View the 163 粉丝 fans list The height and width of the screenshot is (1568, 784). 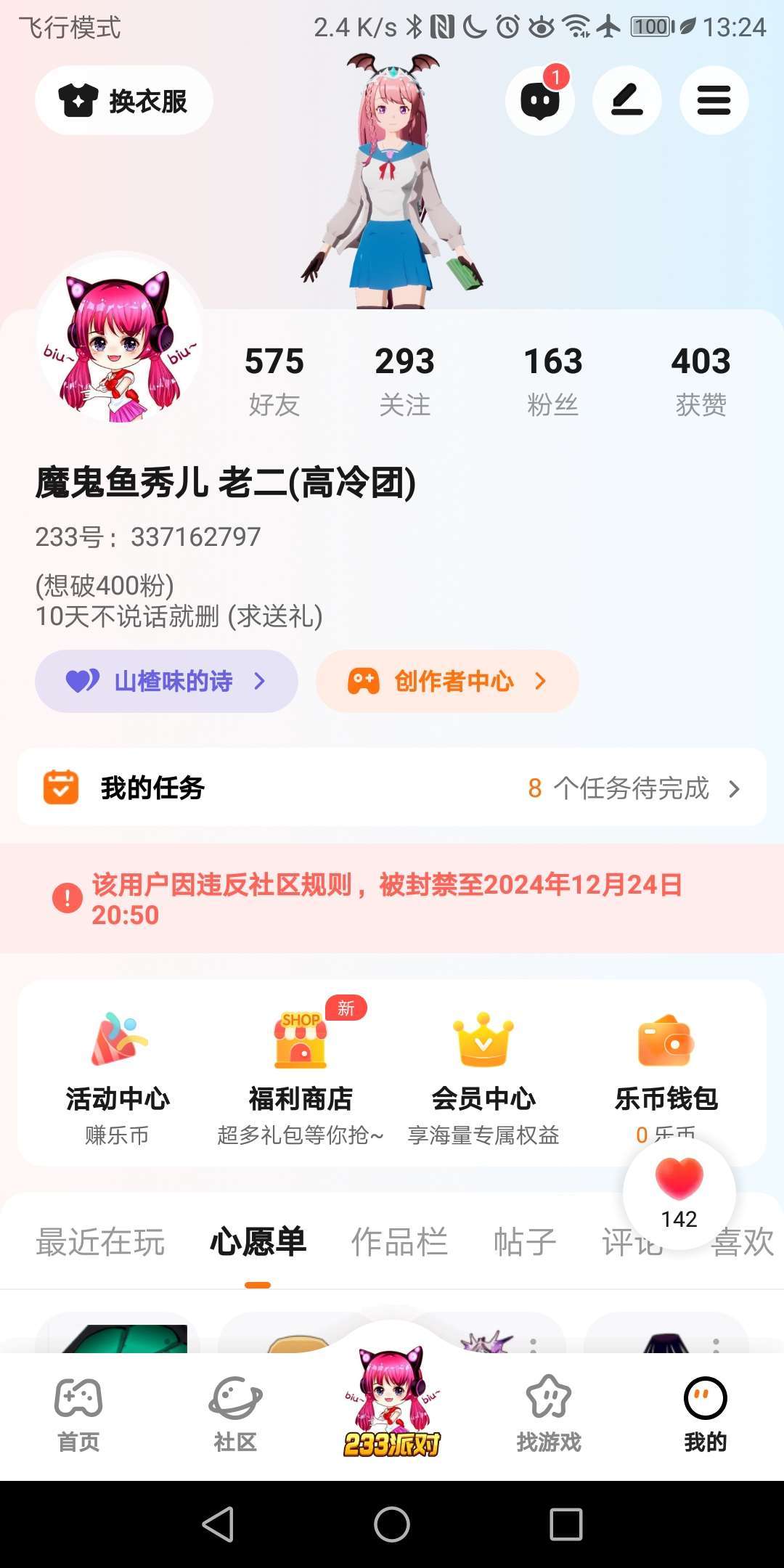pyautogui.click(x=553, y=380)
